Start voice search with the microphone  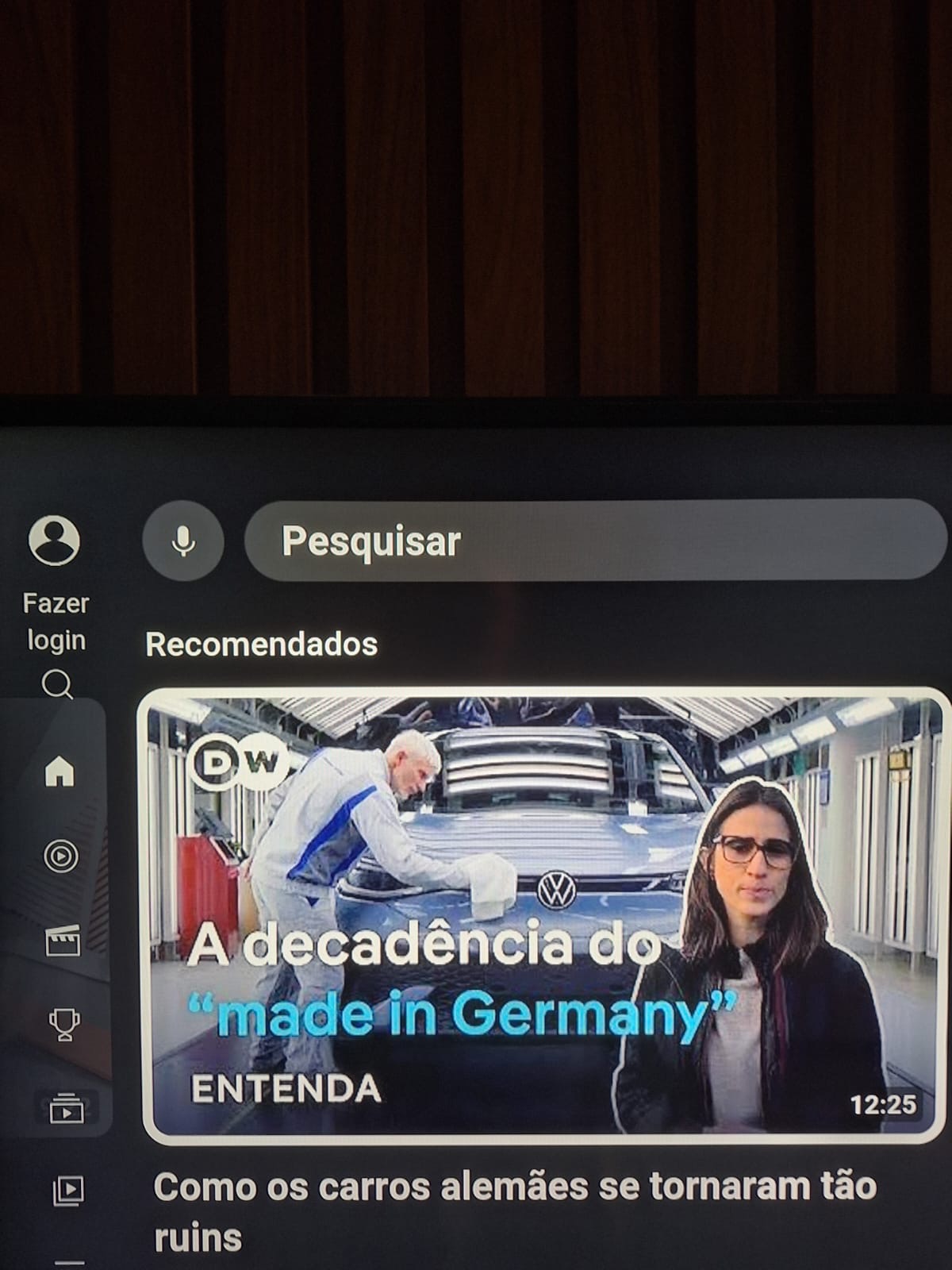[183, 541]
